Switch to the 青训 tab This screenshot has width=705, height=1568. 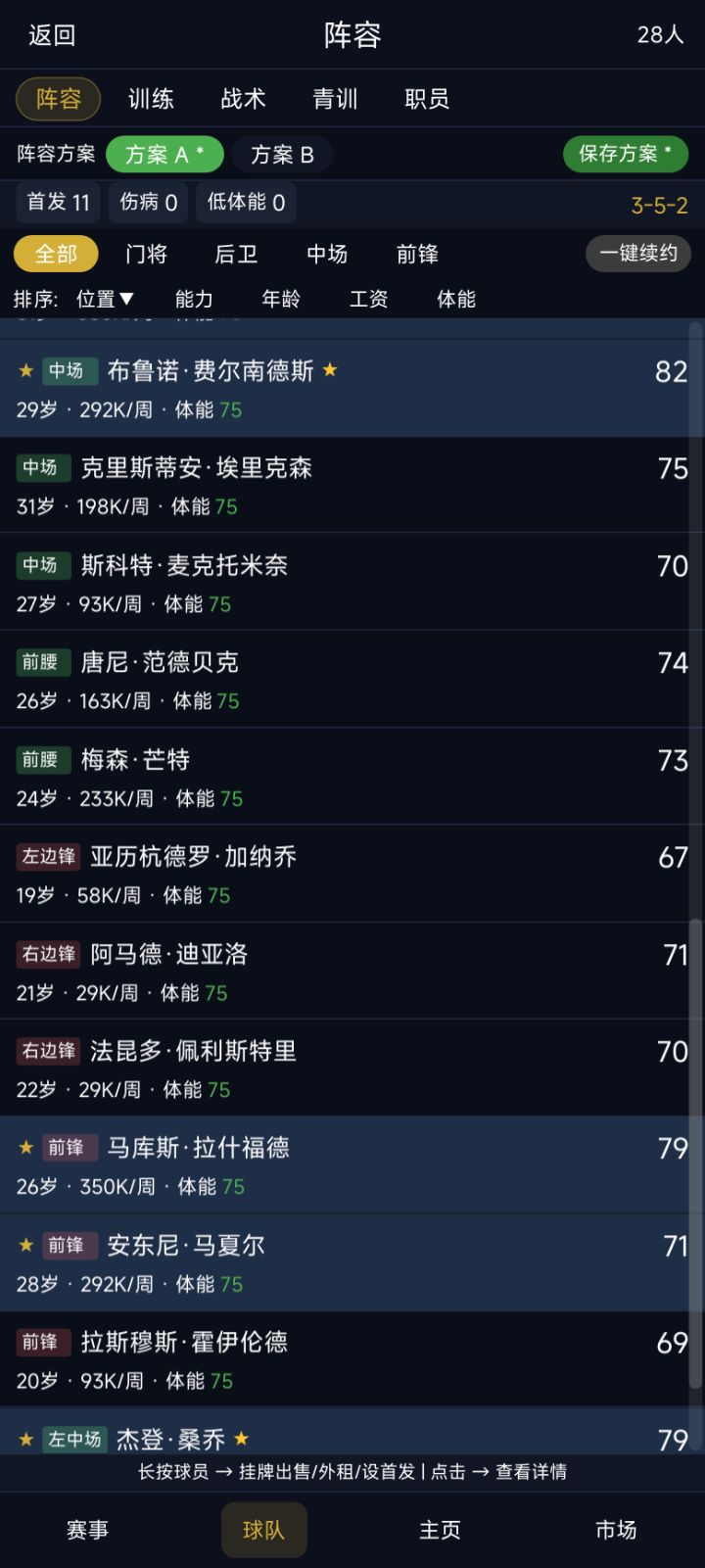pos(335,99)
